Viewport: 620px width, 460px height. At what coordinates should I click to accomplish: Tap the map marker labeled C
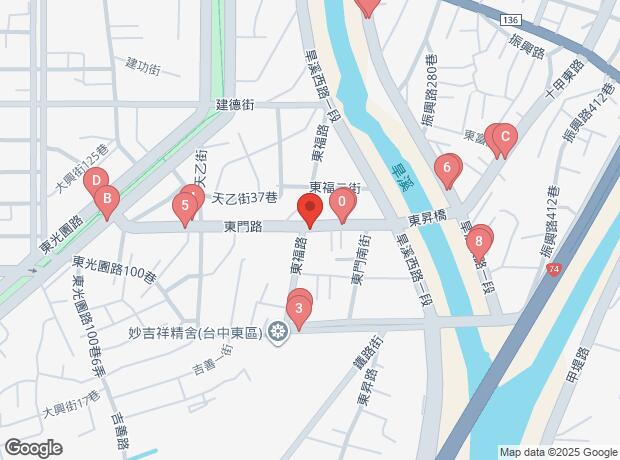point(504,137)
